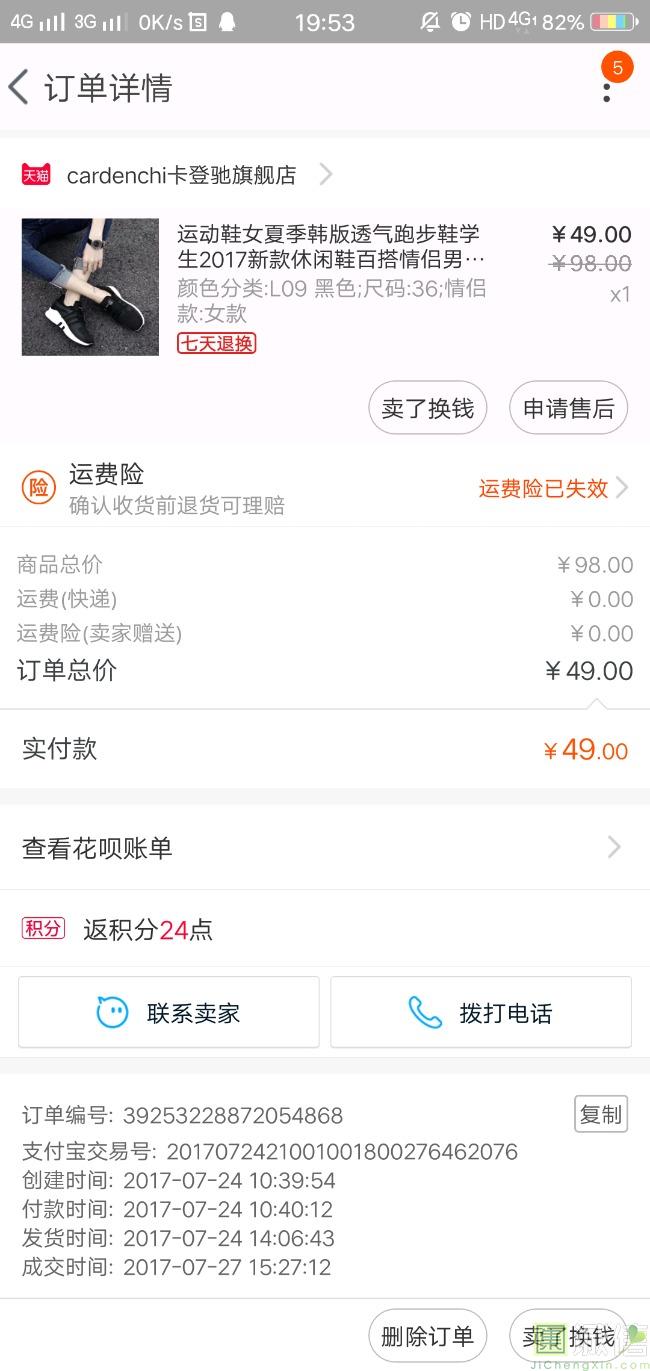Contact the seller via 联系卖家
Viewport: 650px width, 1371px height.
point(169,1012)
